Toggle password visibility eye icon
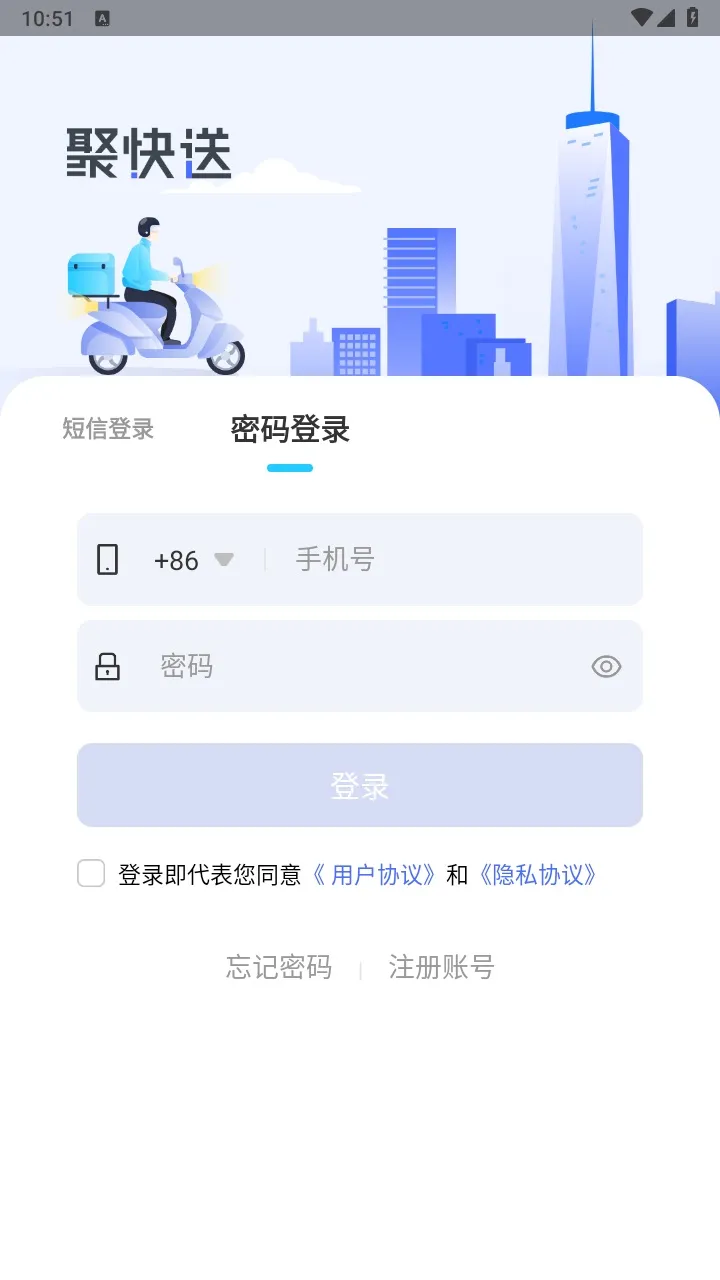The image size is (720, 1280). coord(606,666)
